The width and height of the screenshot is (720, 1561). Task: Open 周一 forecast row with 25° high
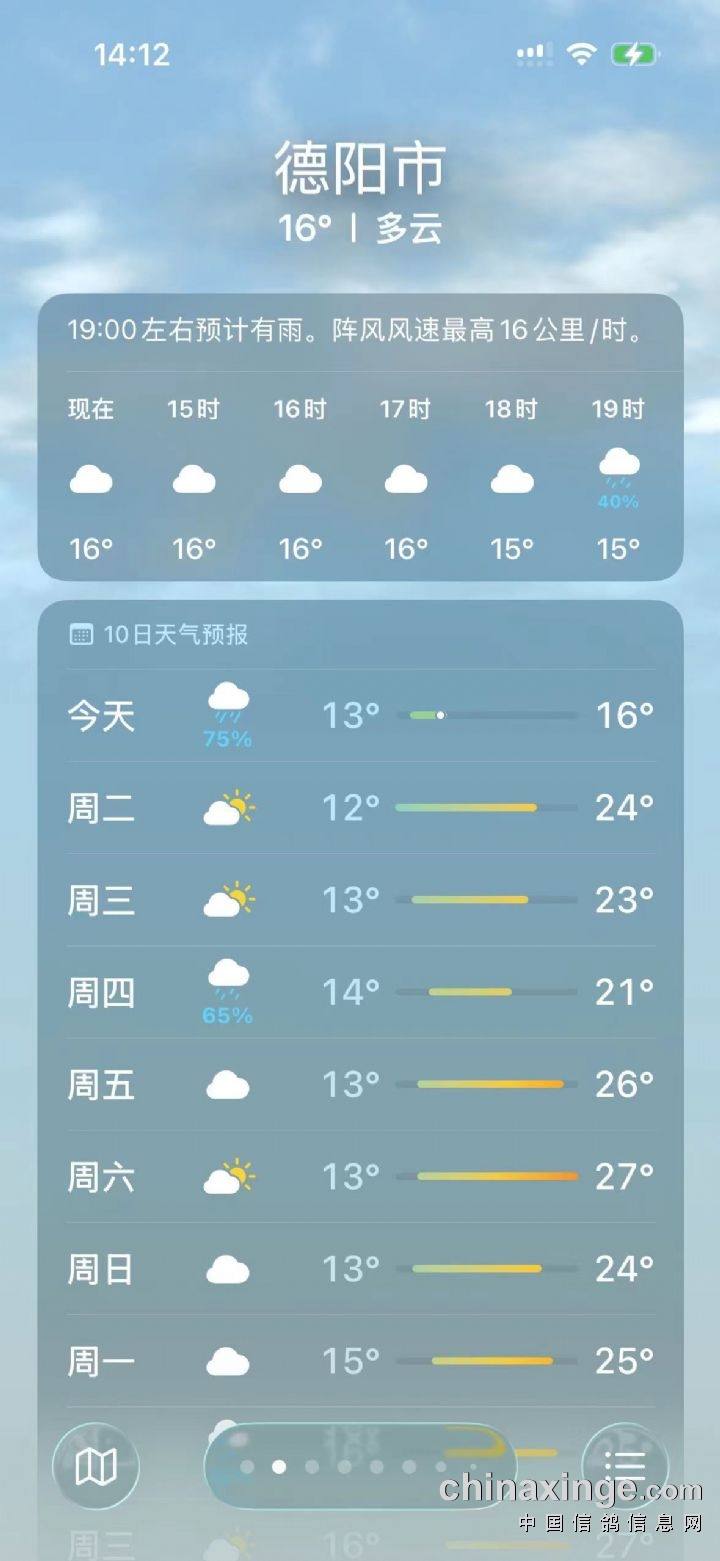[360, 1361]
